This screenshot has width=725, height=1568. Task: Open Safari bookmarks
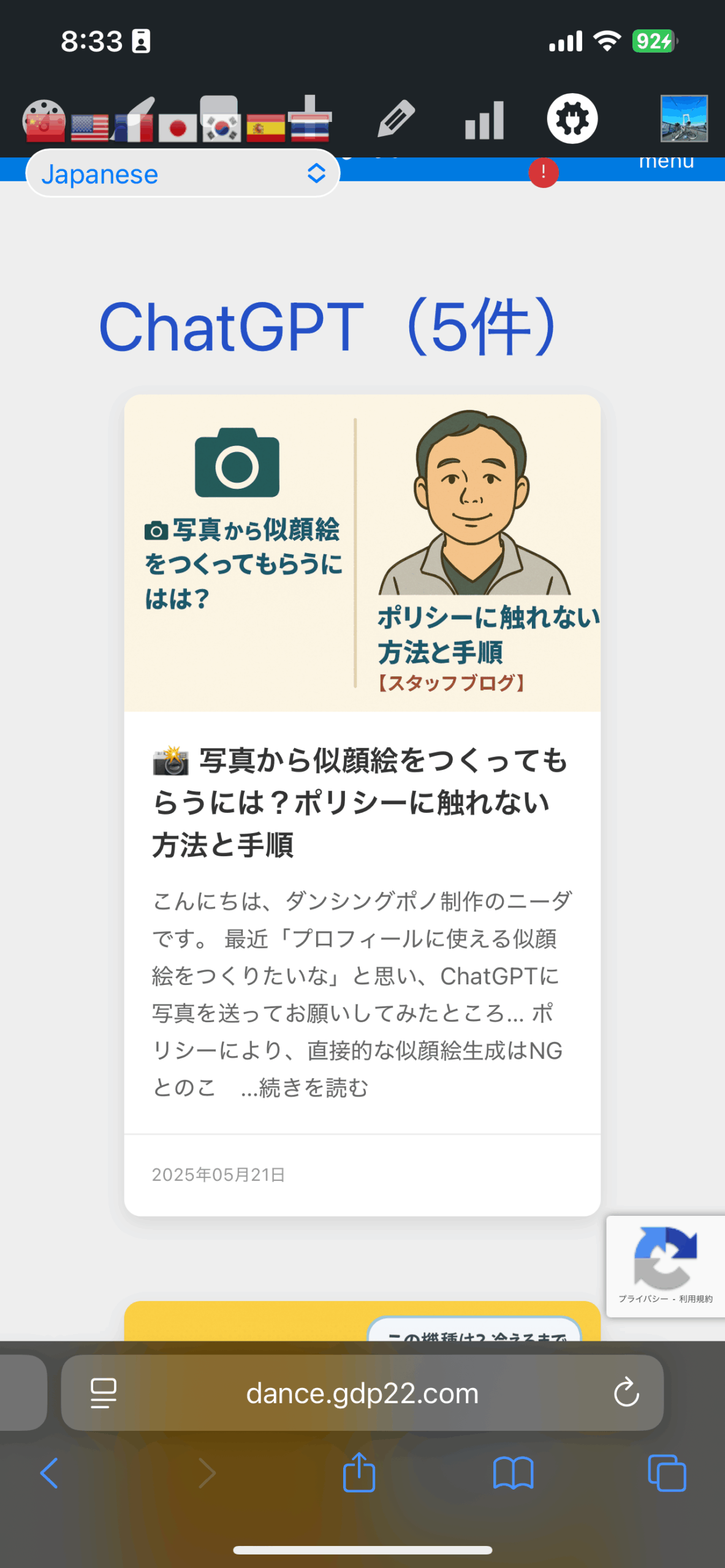point(514,1473)
